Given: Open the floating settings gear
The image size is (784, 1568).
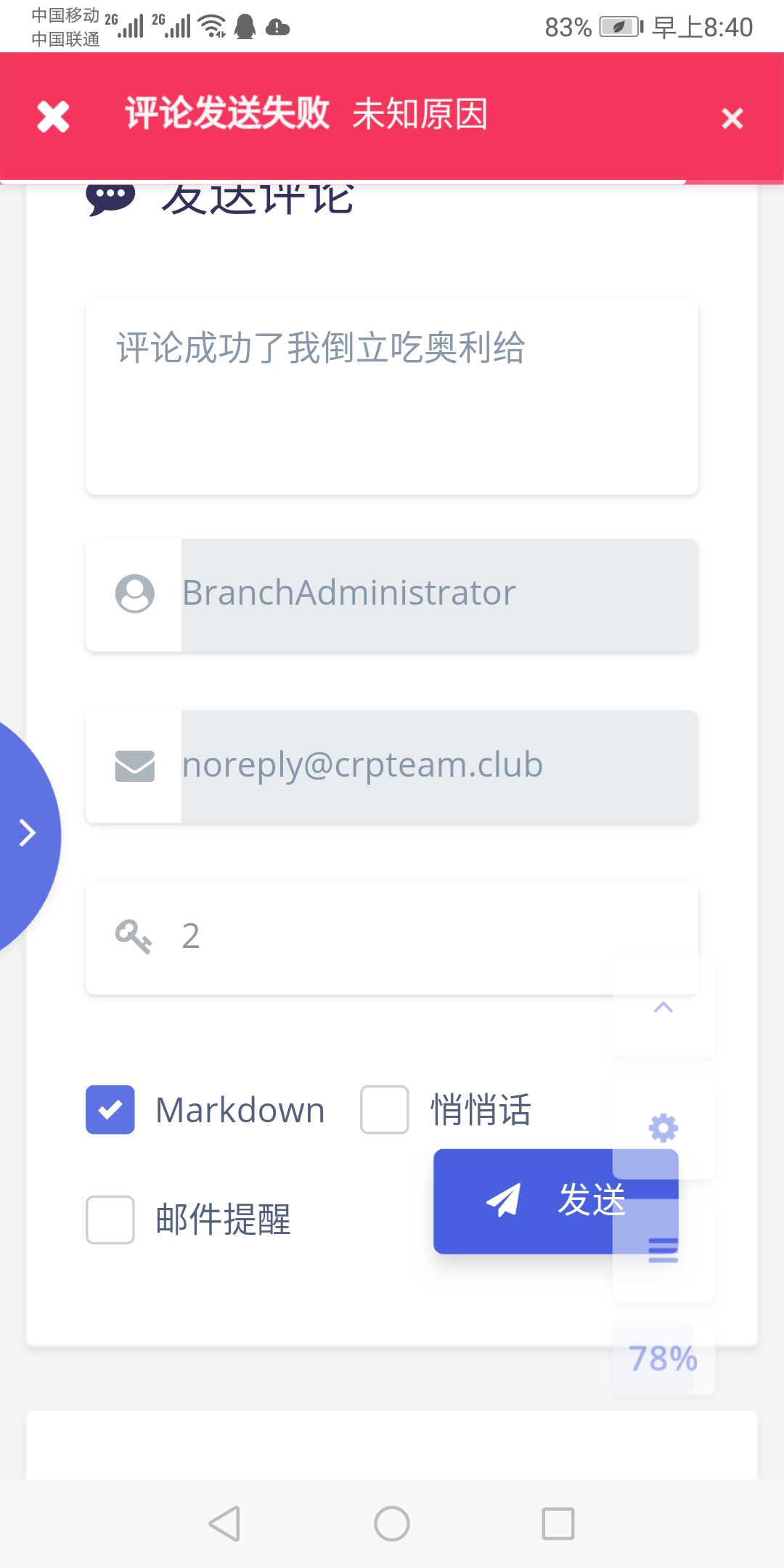Looking at the screenshot, I should coord(663,1128).
